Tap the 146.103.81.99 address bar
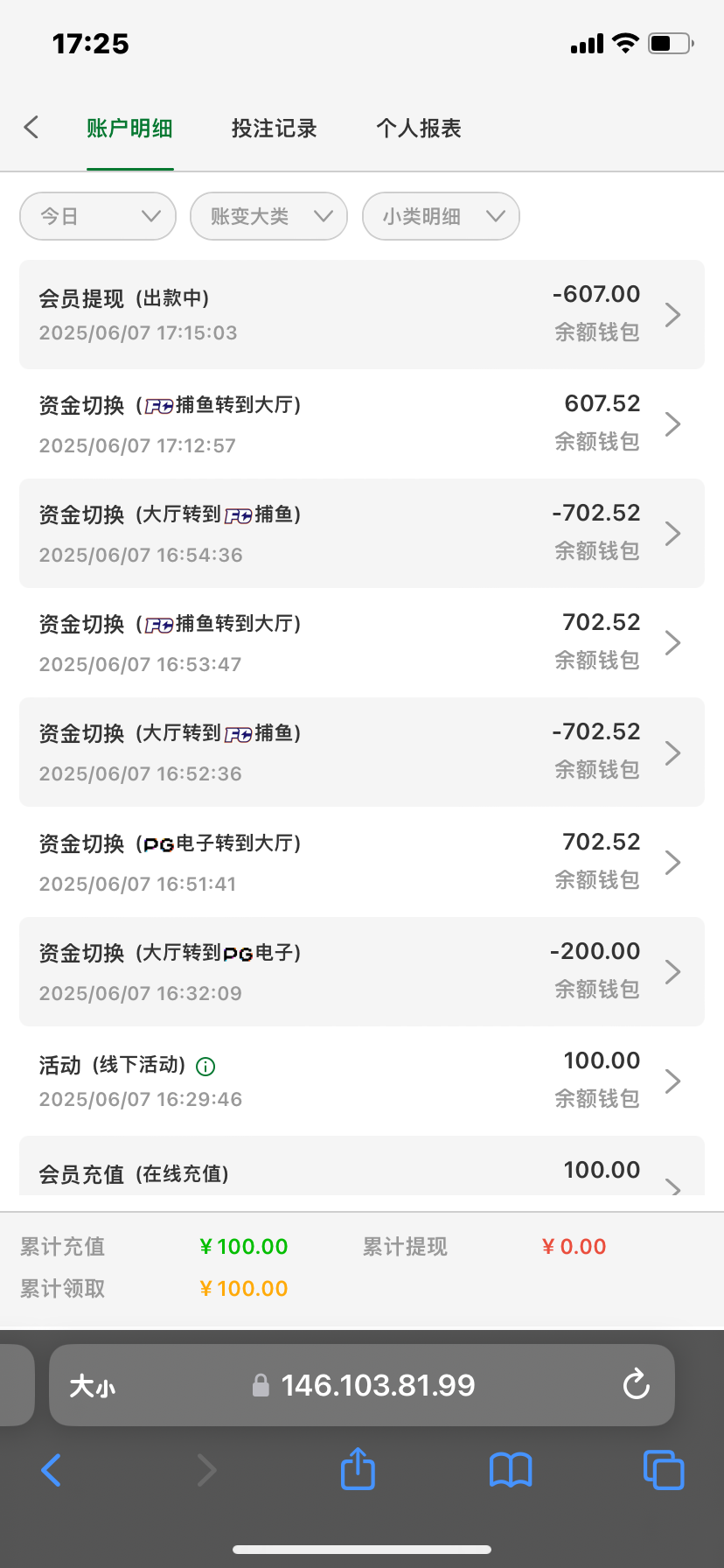The width and height of the screenshot is (724, 1568). tap(362, 1385)
